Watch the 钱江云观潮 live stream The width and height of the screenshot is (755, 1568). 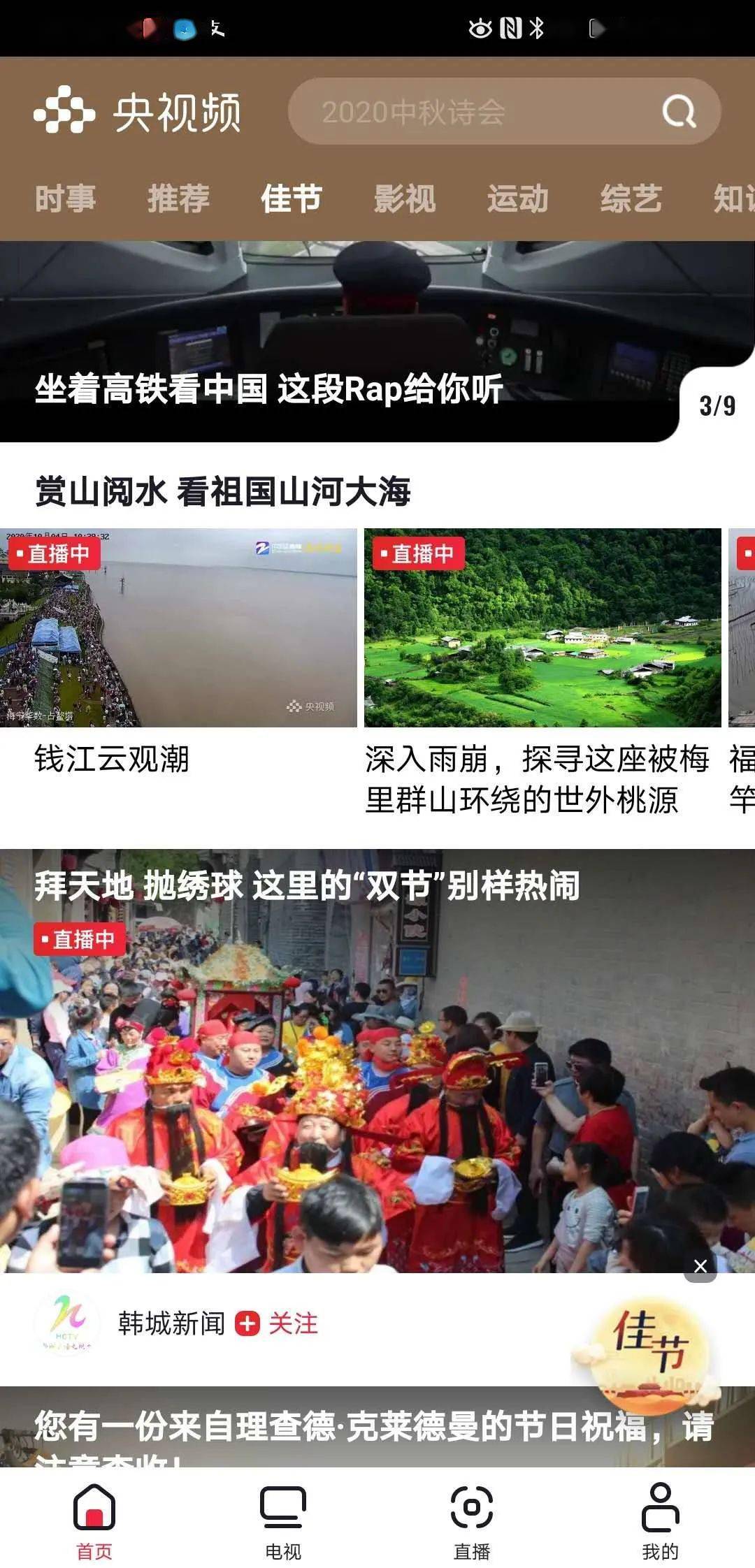tap(178, 627)
